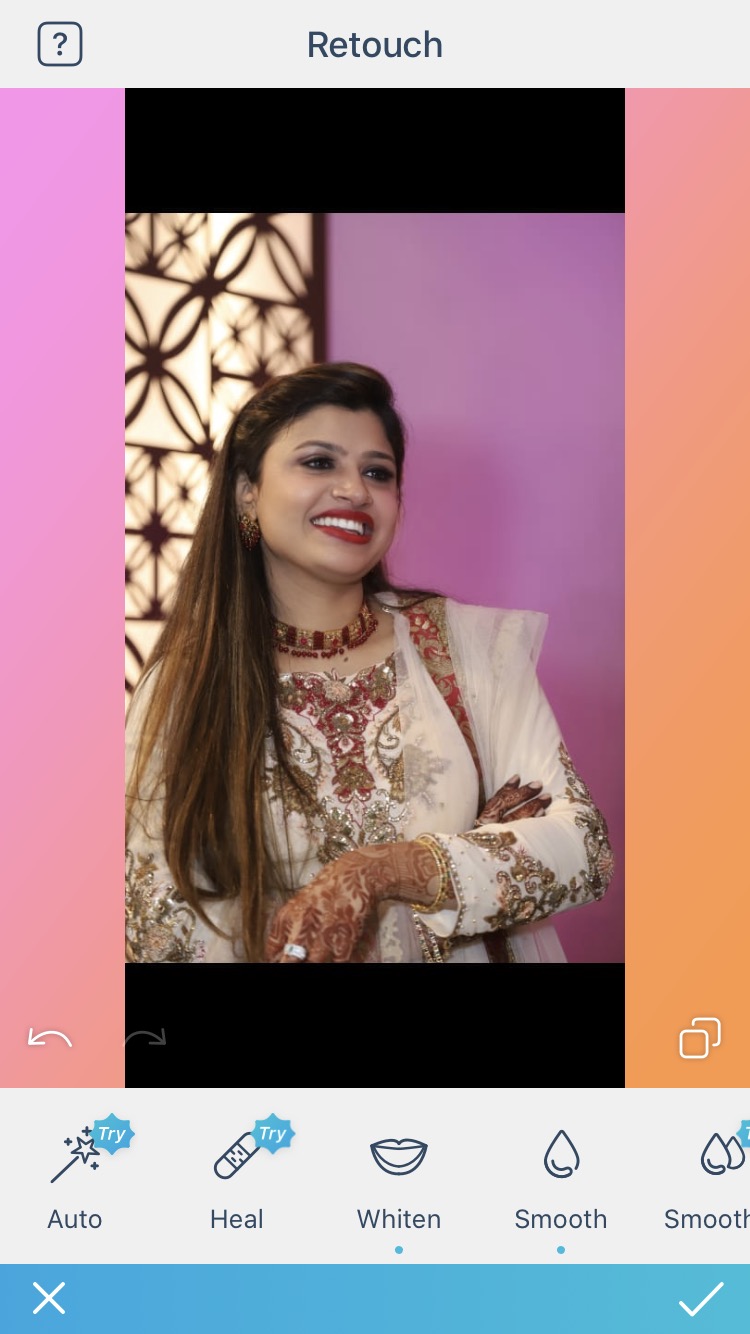The image size is (750, 1334).
Task: Undo the last retouch edit
Action: (x=50, y=1038)
